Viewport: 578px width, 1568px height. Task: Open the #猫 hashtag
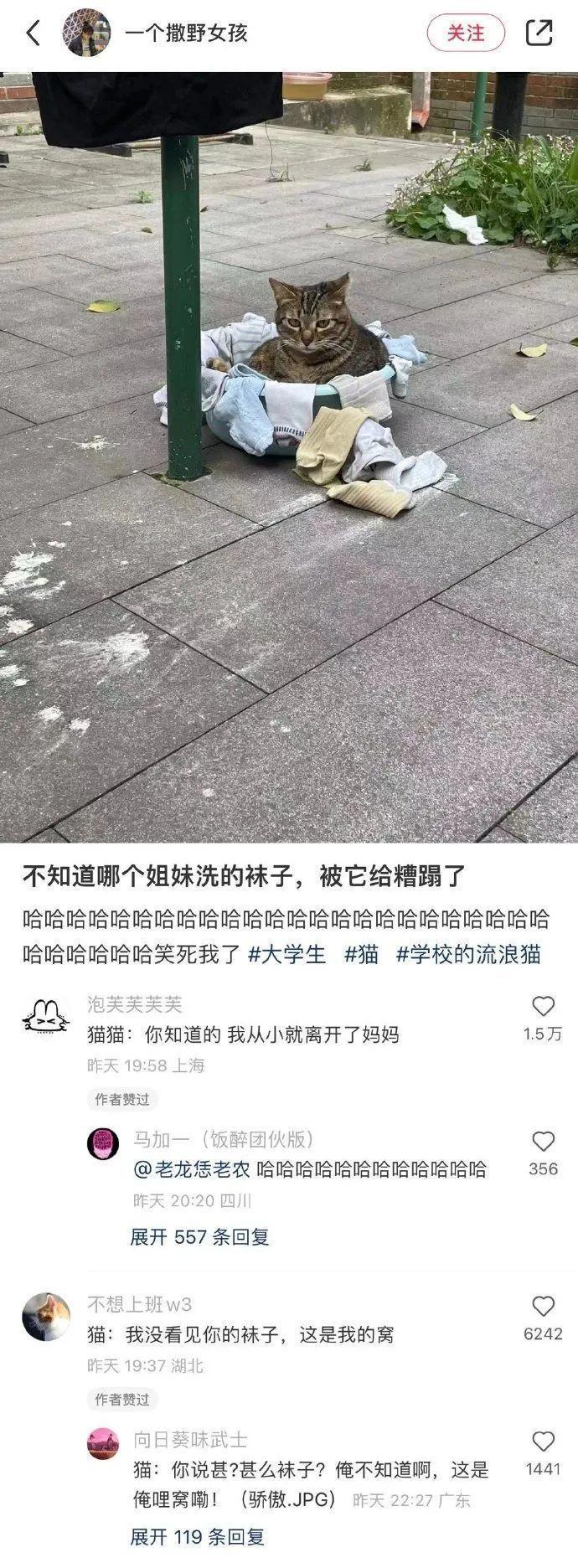coord(361,954)
